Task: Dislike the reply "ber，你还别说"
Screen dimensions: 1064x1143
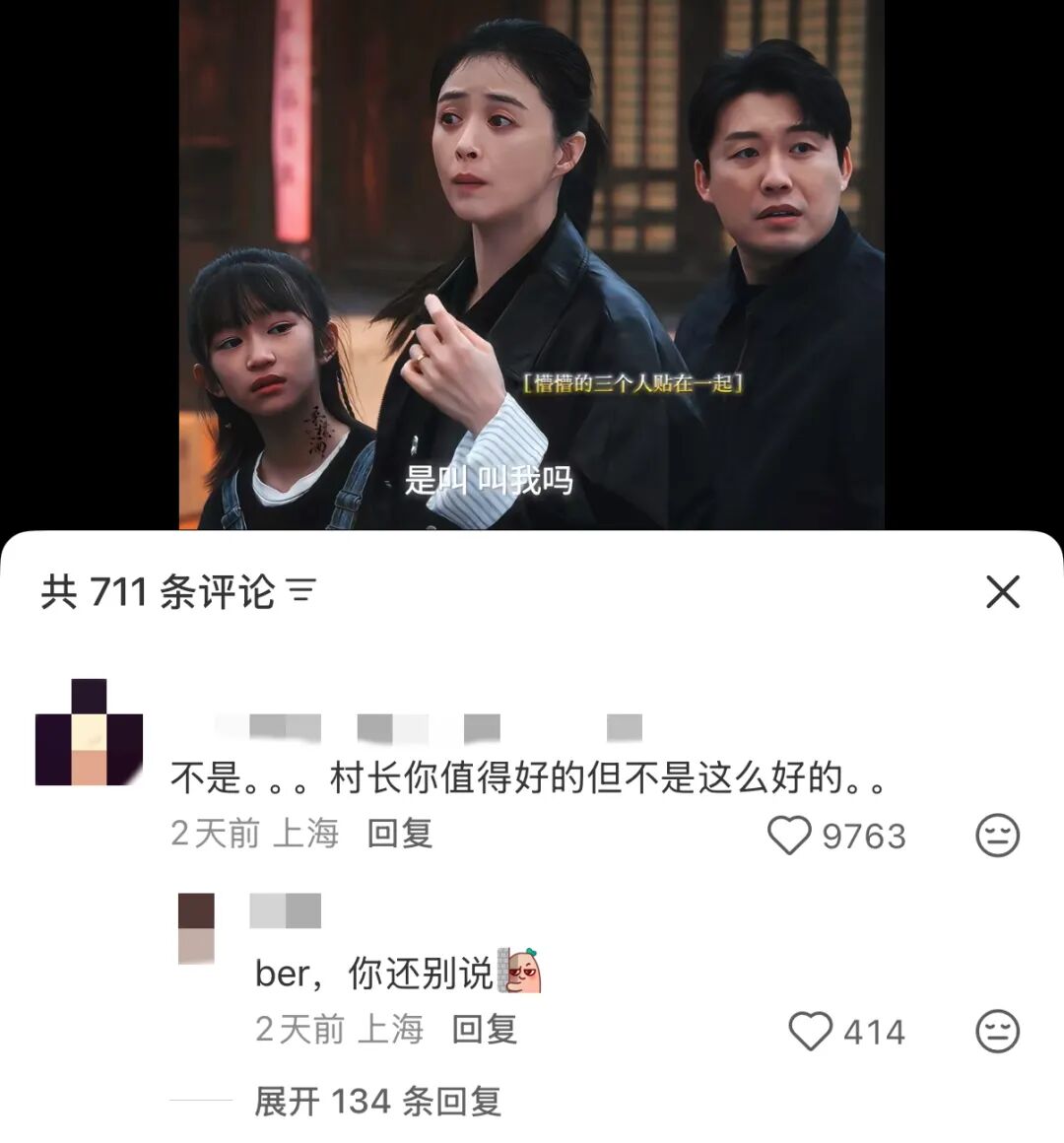Action: [x=997, y=1032]
